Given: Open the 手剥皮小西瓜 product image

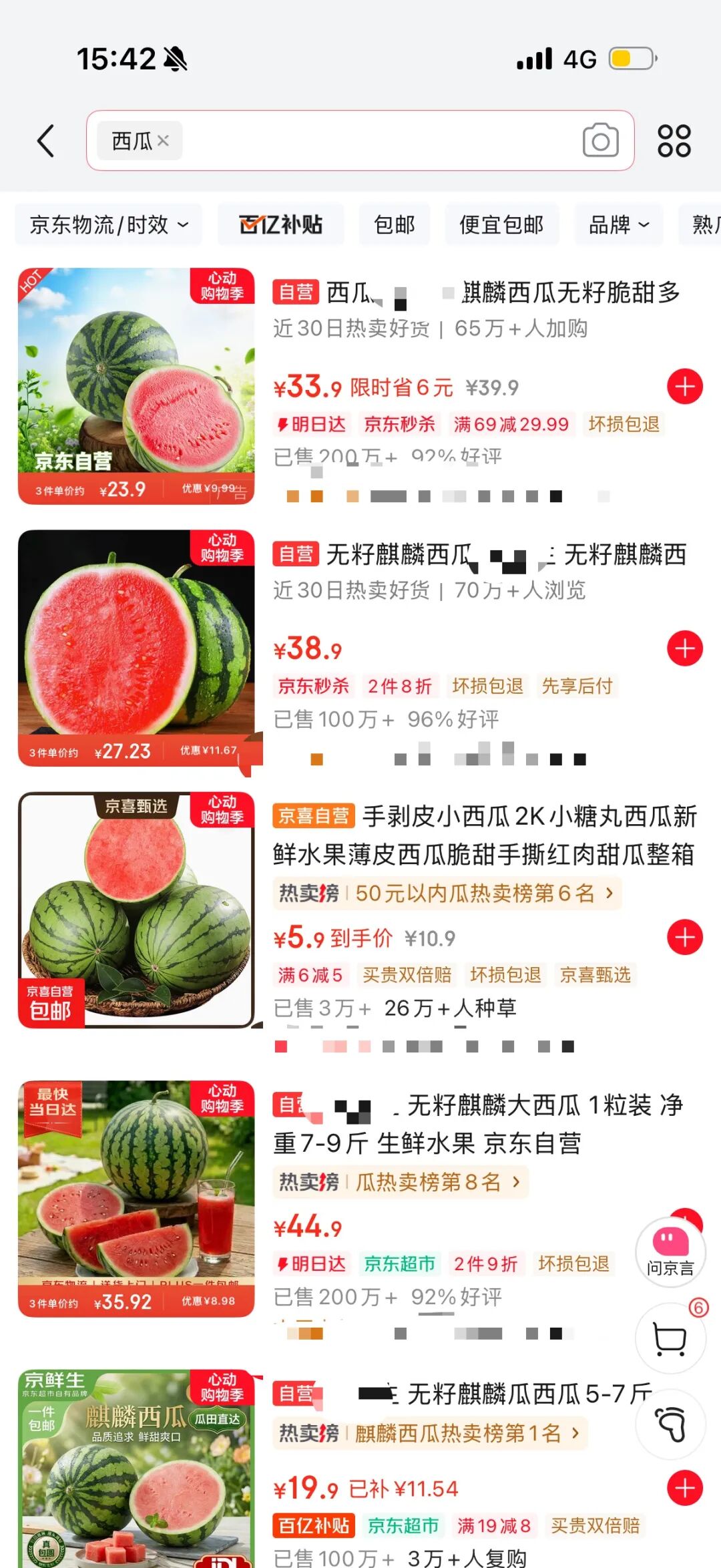Looking at the screenshot, I should point(136,910).
